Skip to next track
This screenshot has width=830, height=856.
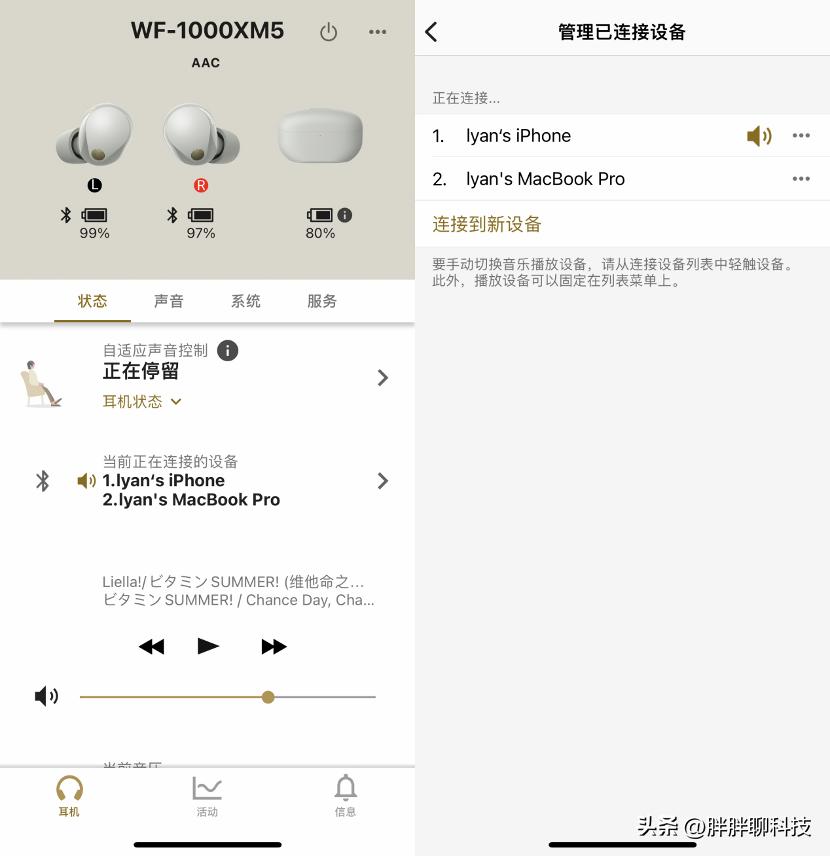[273, 646]
